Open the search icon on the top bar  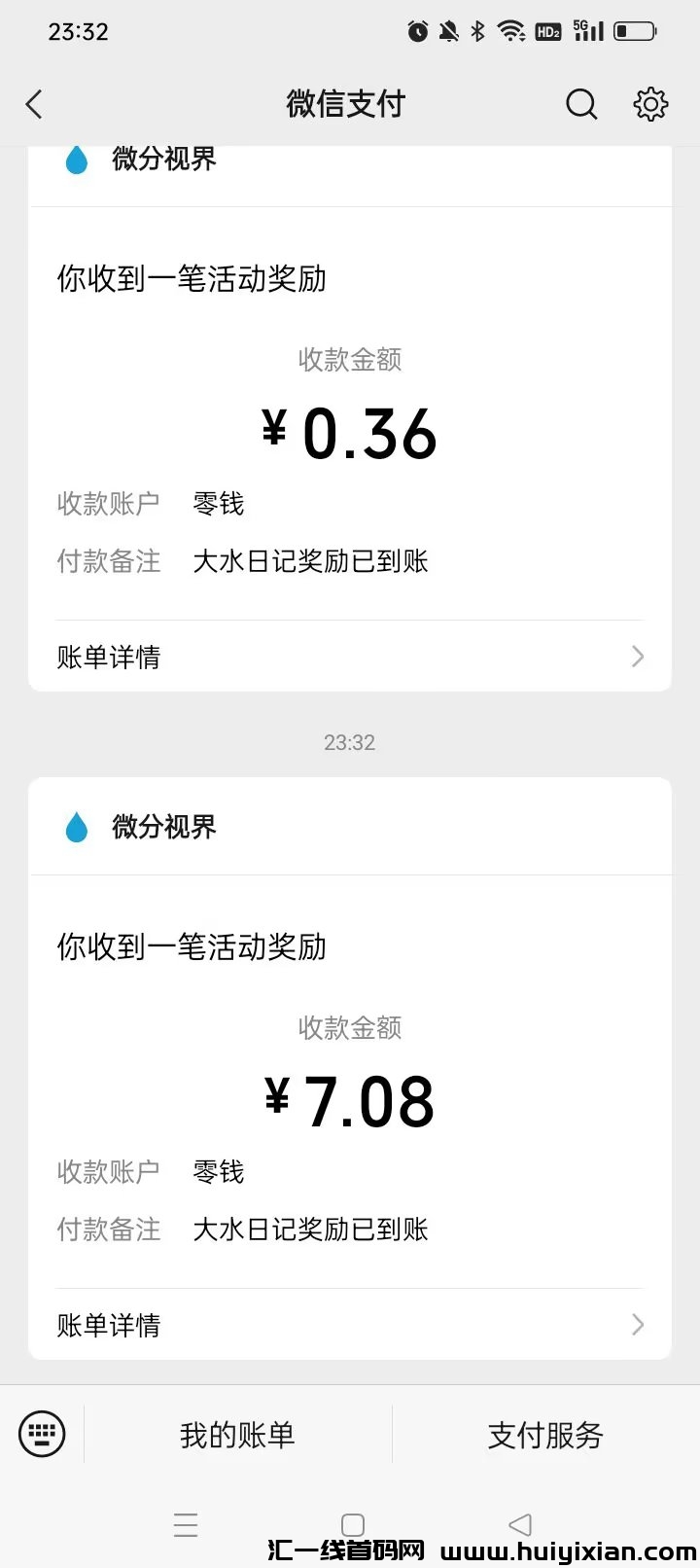581,104
